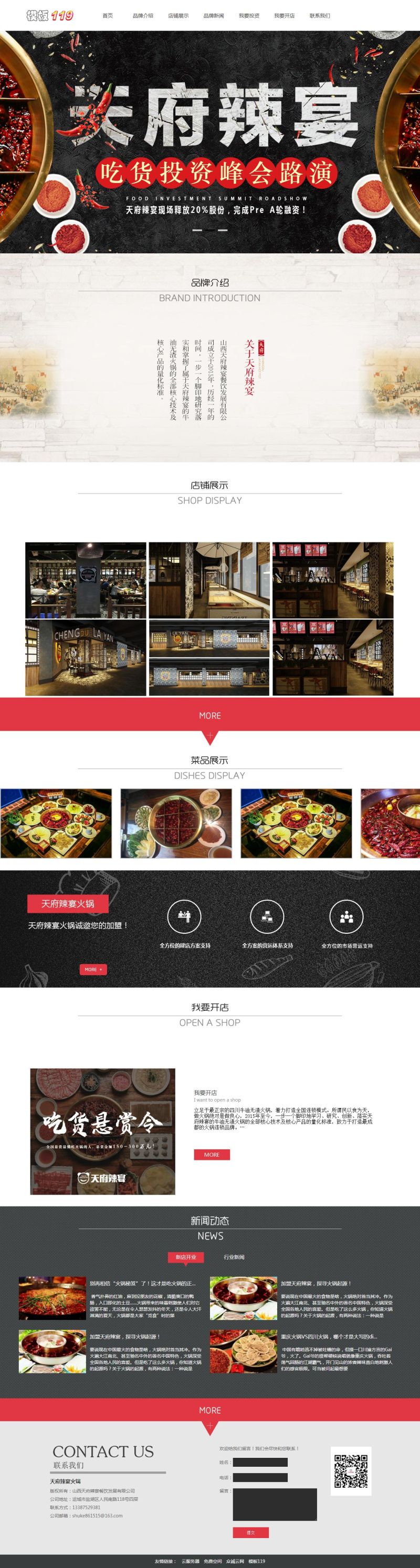Image resolution: width=420 pixels, height=1568 pixels.
Task: Switch to the 行业新闻 news tab
Action: point(234,1257)
